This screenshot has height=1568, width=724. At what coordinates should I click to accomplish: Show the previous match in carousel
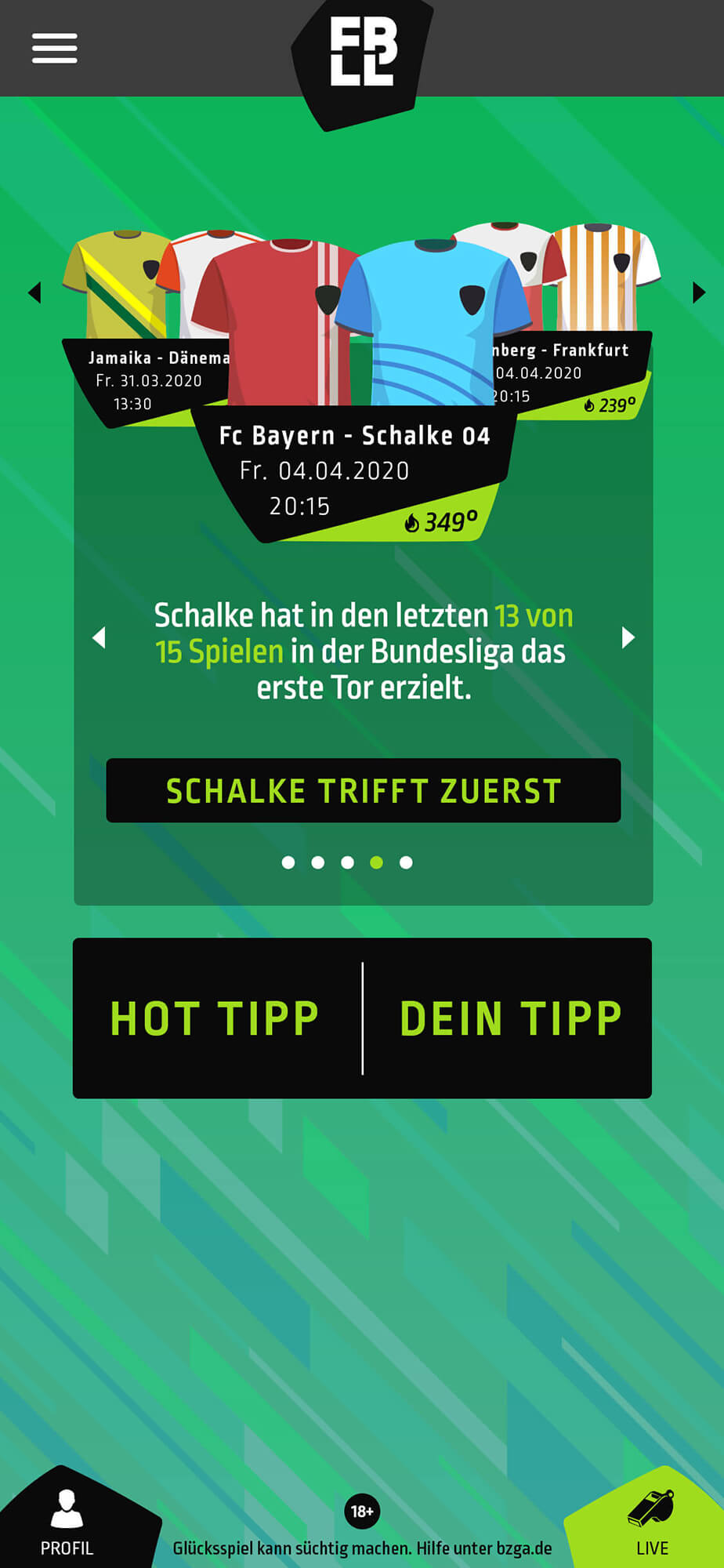coord(34,292)
